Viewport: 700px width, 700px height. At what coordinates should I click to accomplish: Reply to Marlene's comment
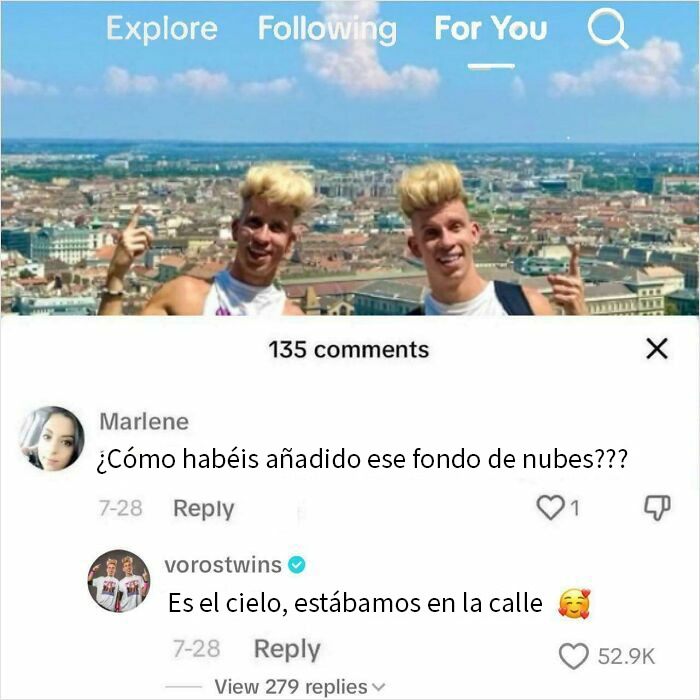coord(203,509)
